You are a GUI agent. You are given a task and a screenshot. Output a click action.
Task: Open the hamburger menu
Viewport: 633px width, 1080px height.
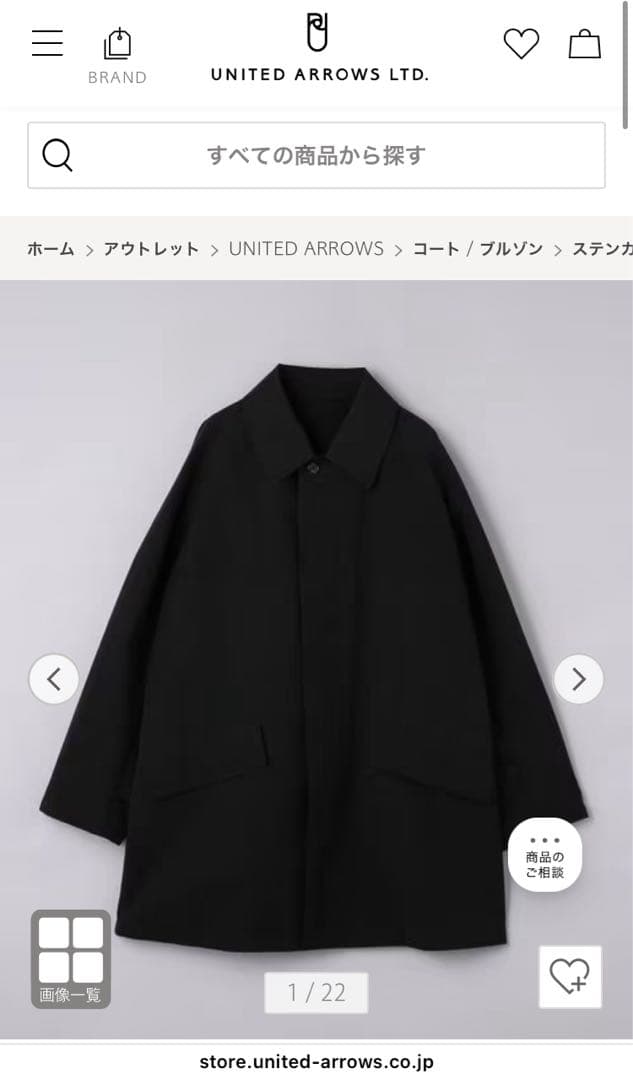pyautogui.click(x=47, y=43)
